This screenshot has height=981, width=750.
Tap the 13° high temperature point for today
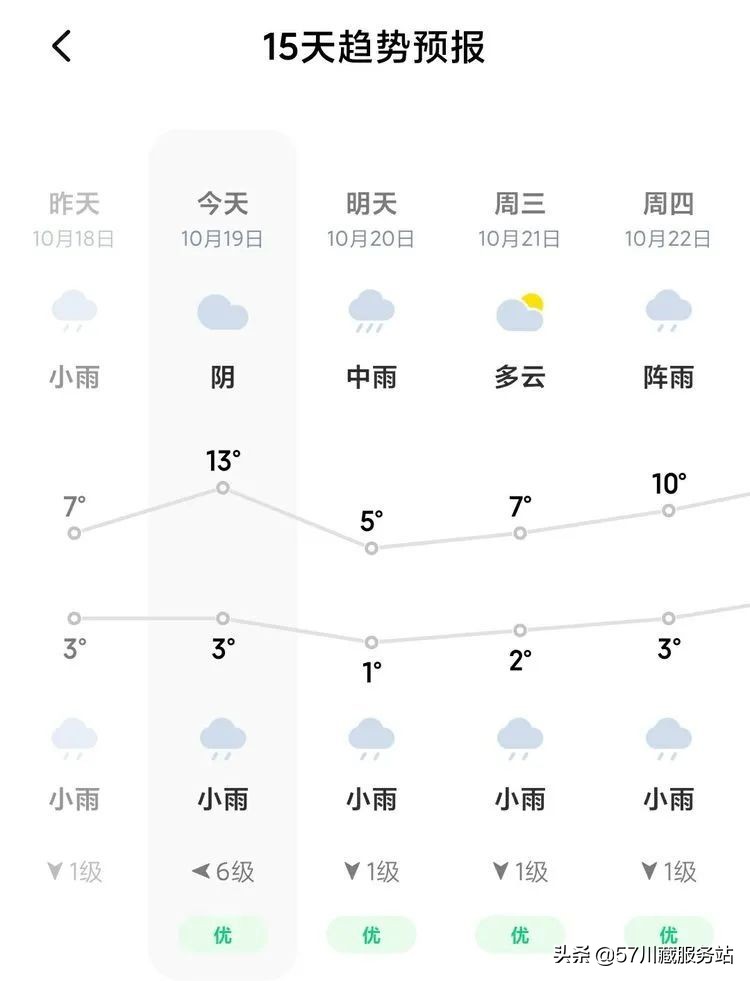point(222,488)
